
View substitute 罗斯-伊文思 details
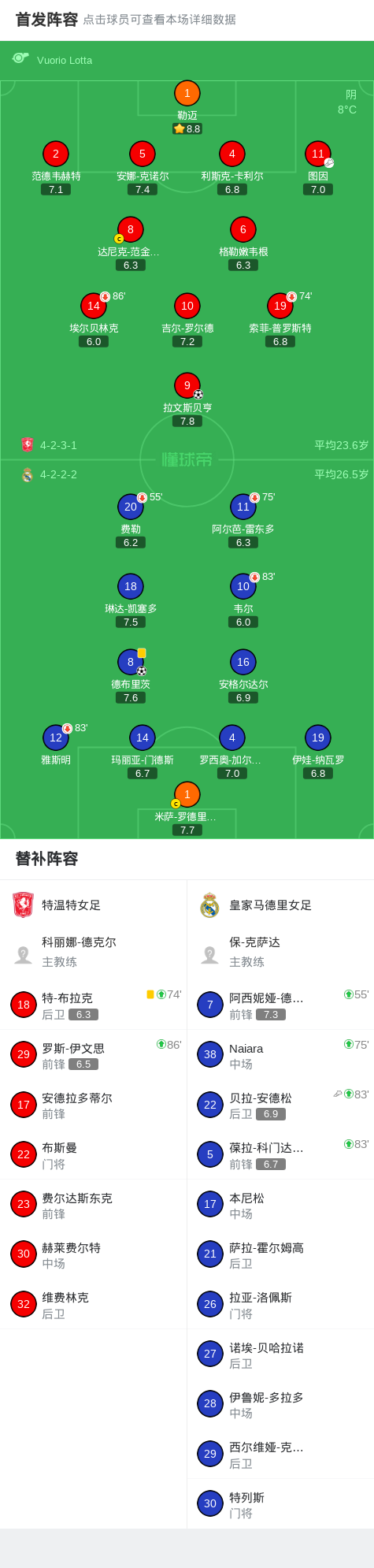(94, 1055)
